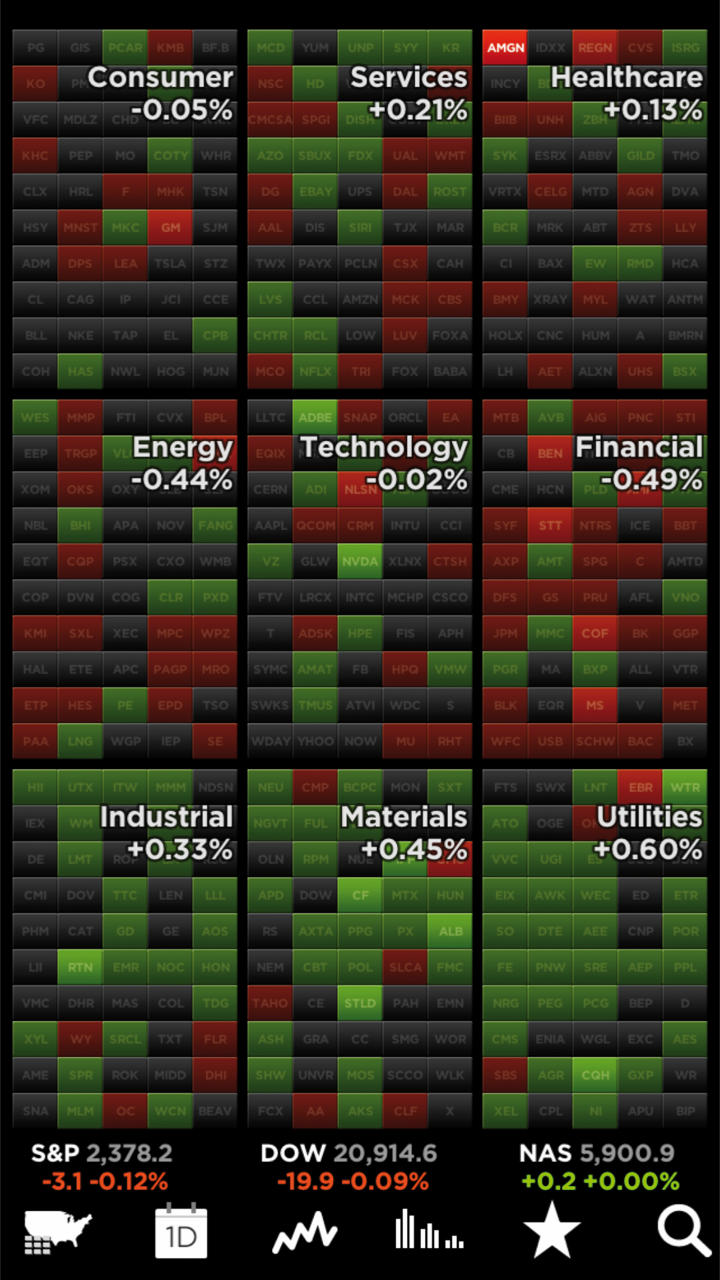Viewport: 720px width, 1280px height.
Task: Open the Utilities sector panel
Action: [x=595, y=949]
